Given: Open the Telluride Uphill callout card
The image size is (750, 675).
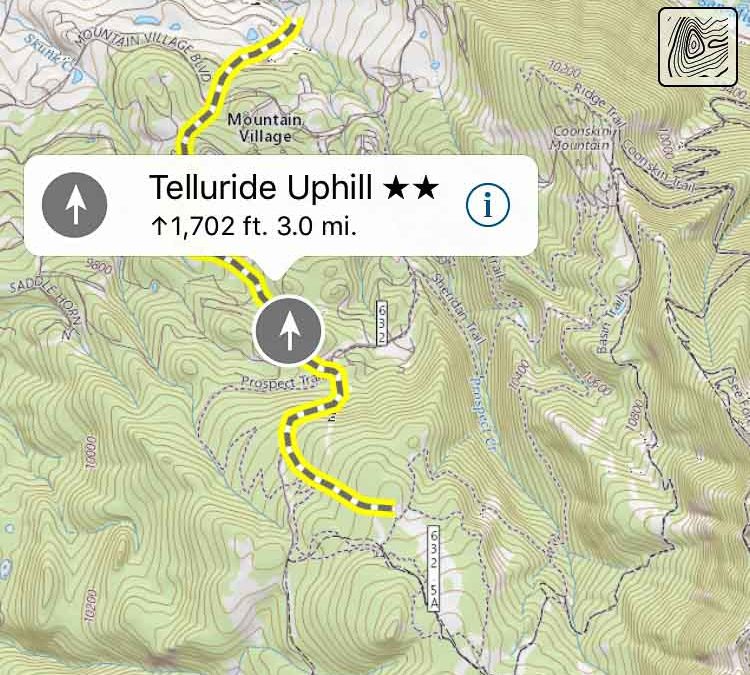Looking at the screenshot, I should (280, 205).
